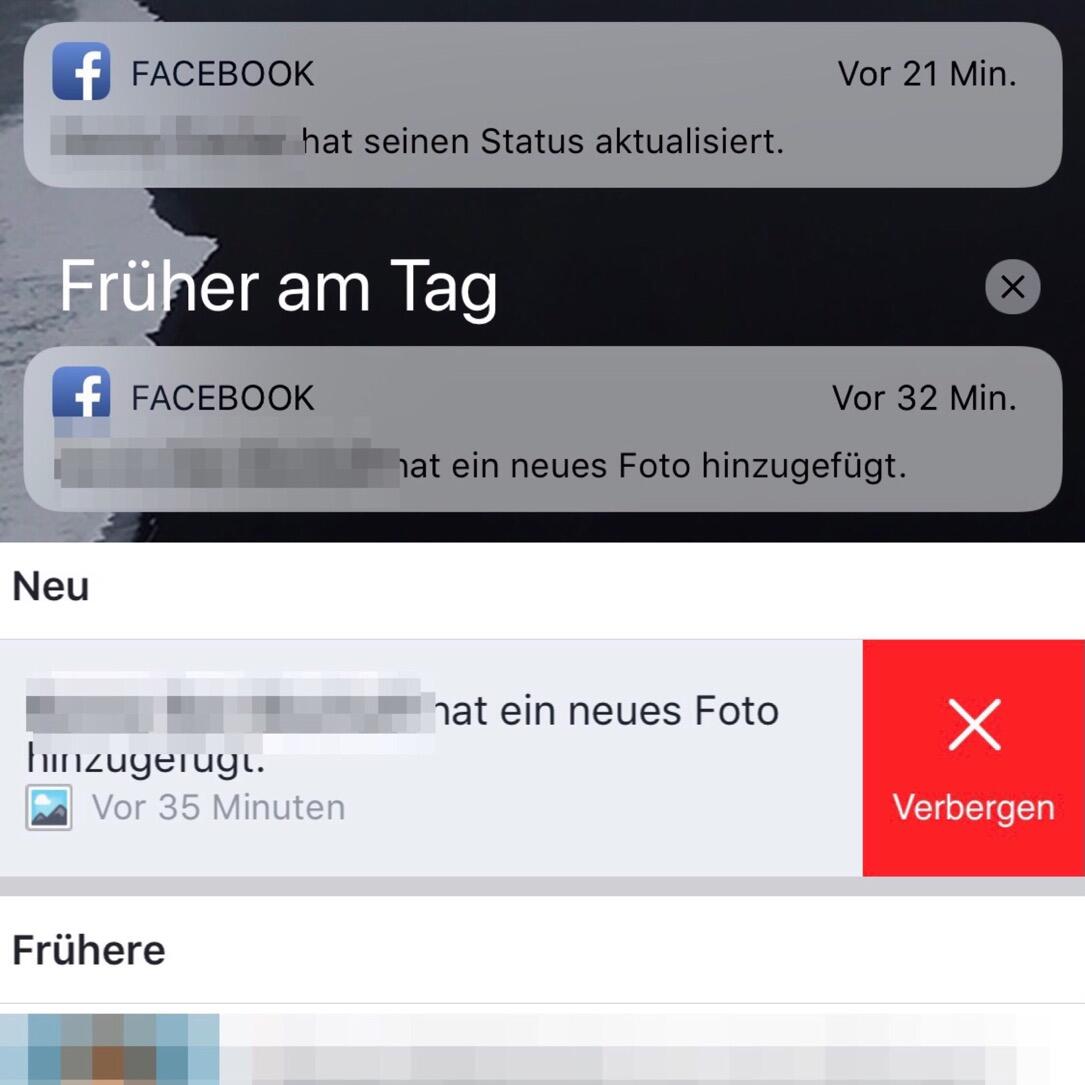Tap the red Verbergen button

pyautogui.click(x=973, y=758)
